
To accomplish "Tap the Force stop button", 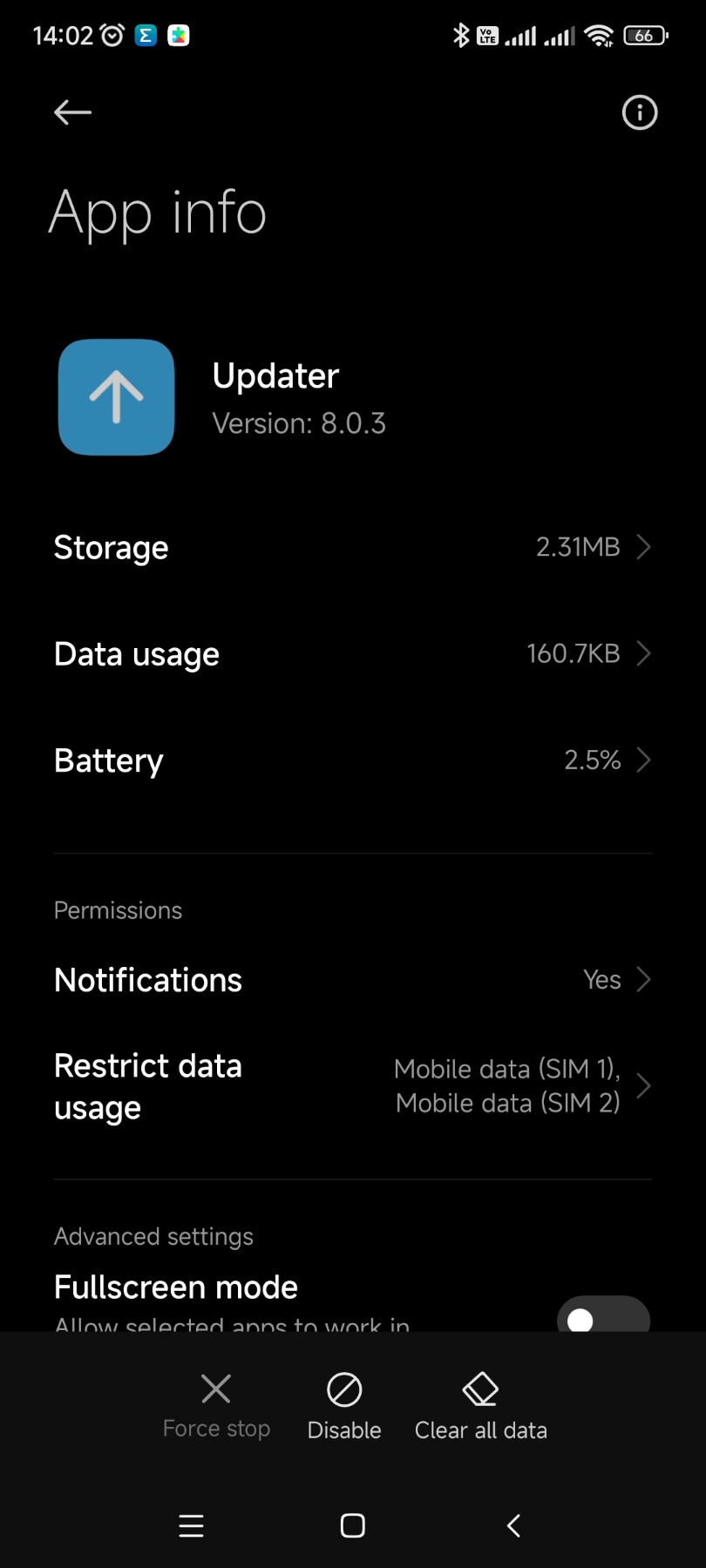I will (x=216, y=1406).
